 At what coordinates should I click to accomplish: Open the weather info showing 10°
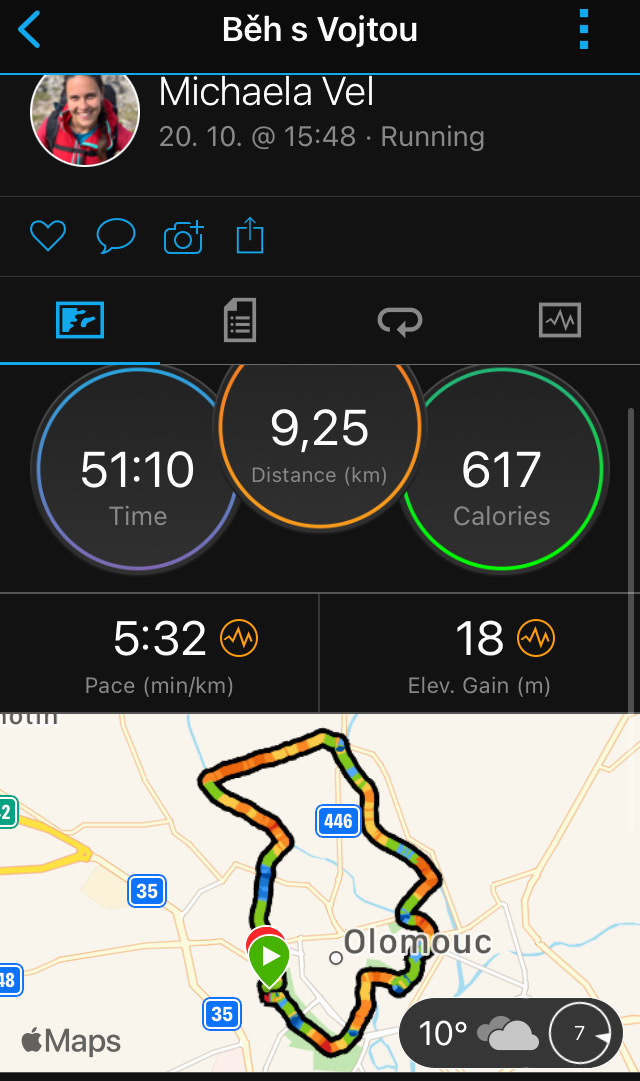pyautogui.click(x=511, y=1033)
